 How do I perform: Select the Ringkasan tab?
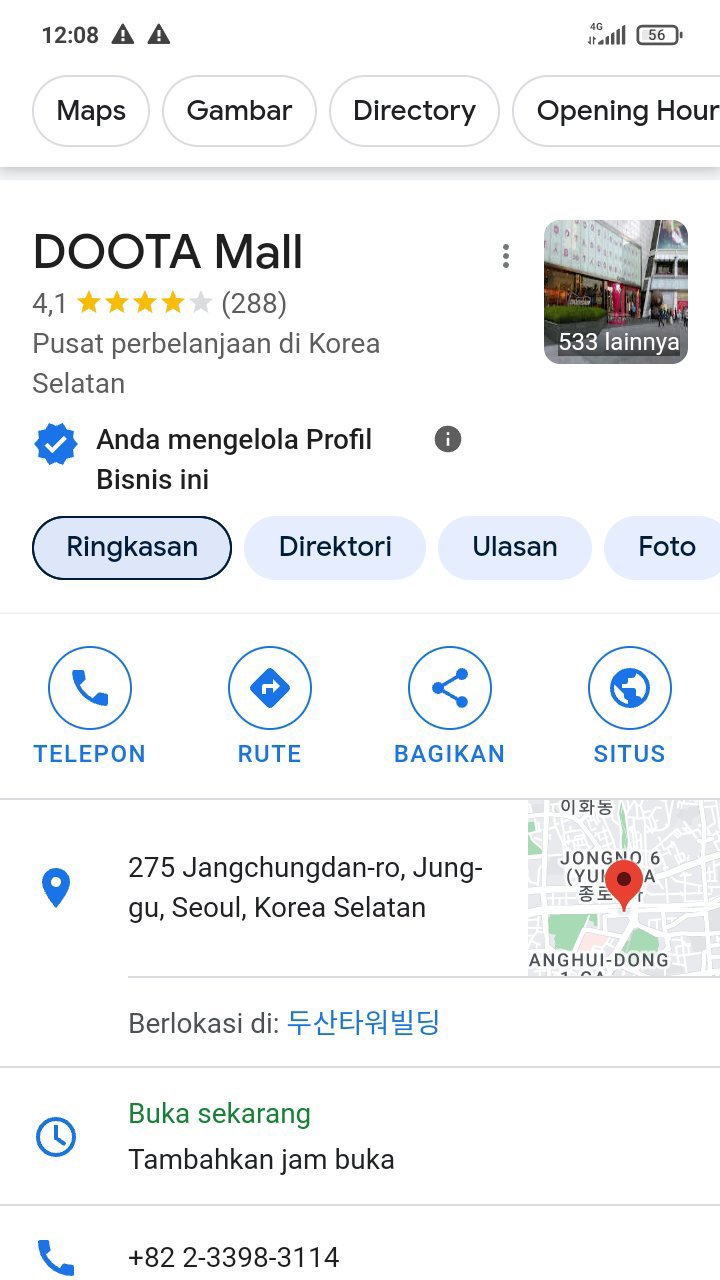(132, 548)
